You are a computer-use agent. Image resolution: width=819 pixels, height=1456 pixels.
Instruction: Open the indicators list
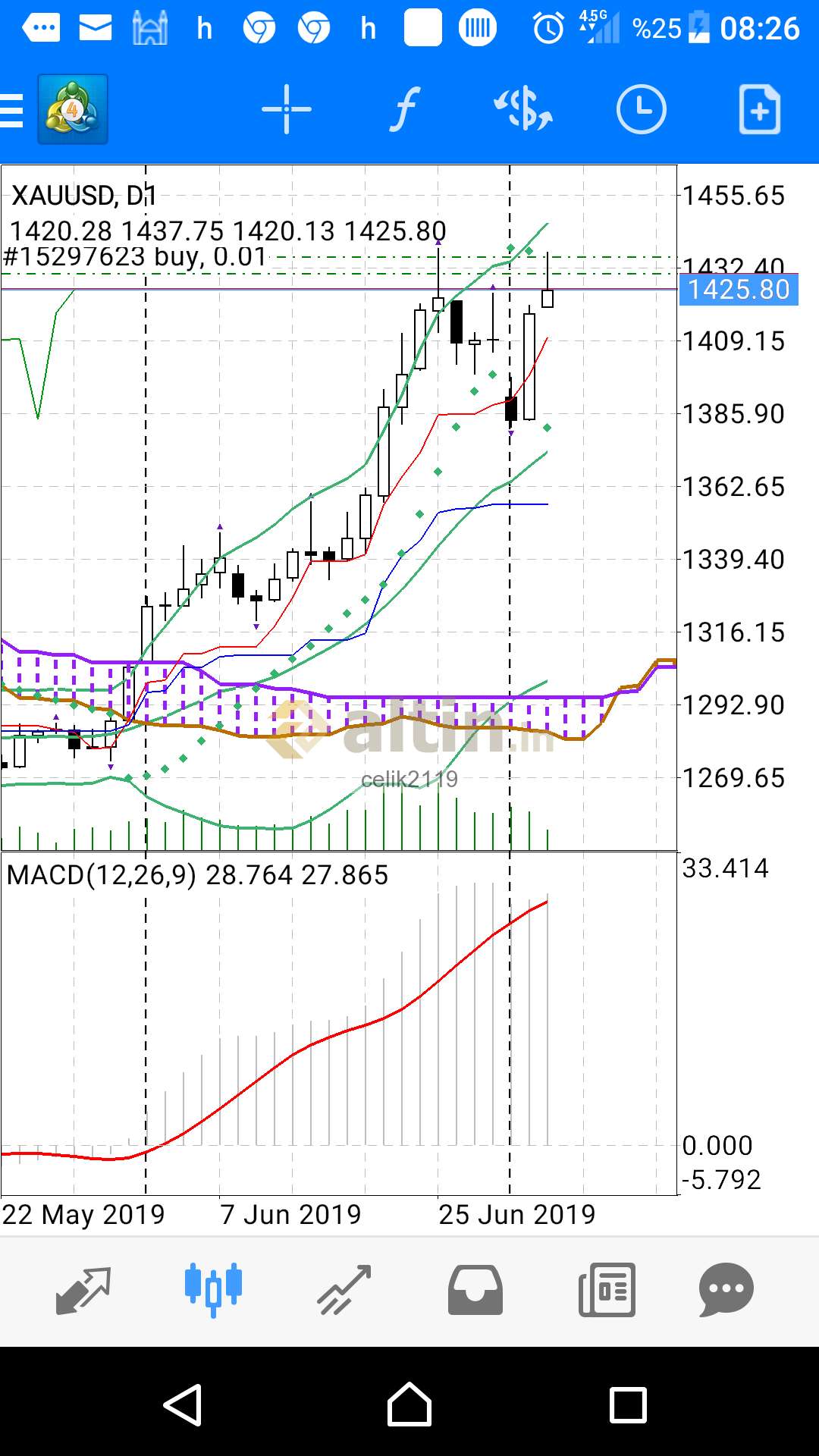click(405, 111)
